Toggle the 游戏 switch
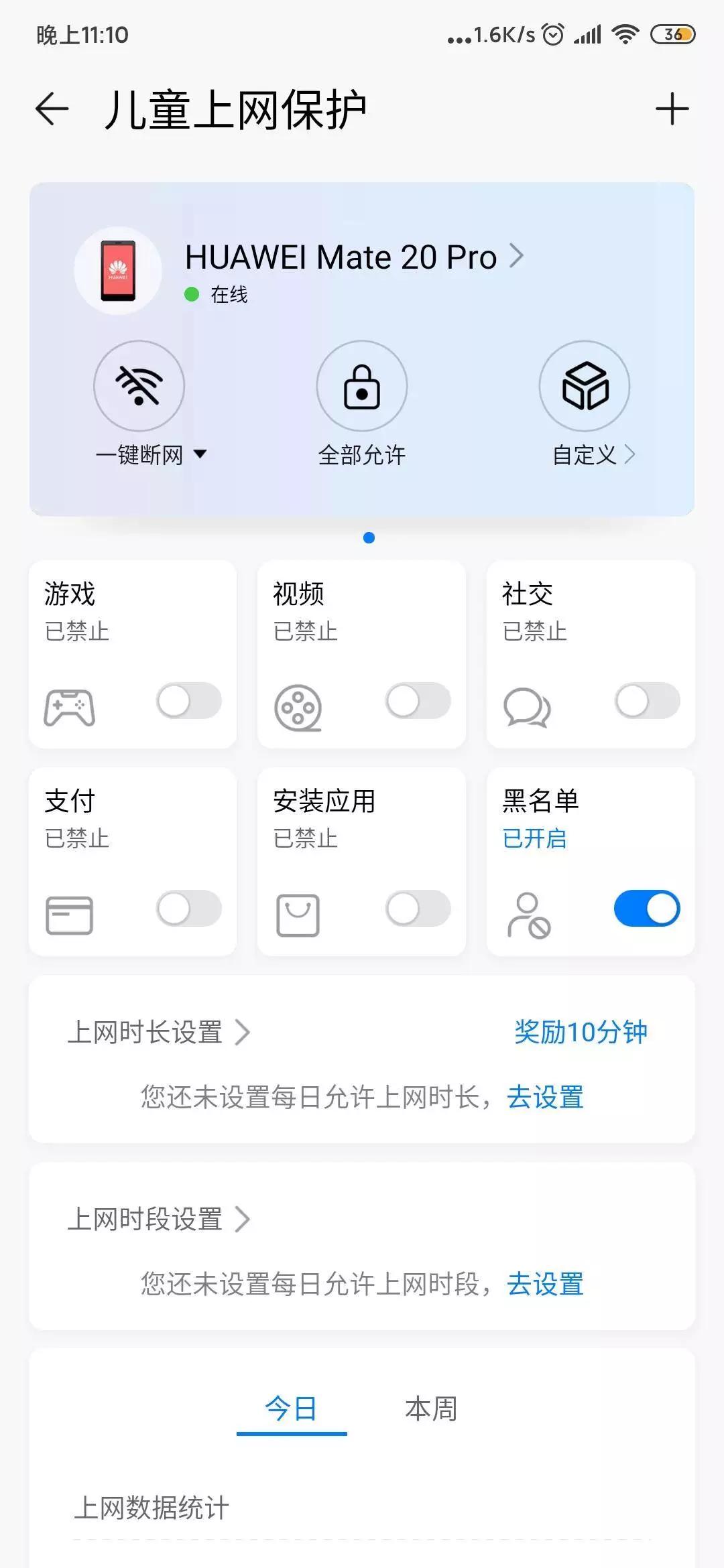Image resolution: width=724 pixels, height=1568 pixels. [x=189, y=701]
